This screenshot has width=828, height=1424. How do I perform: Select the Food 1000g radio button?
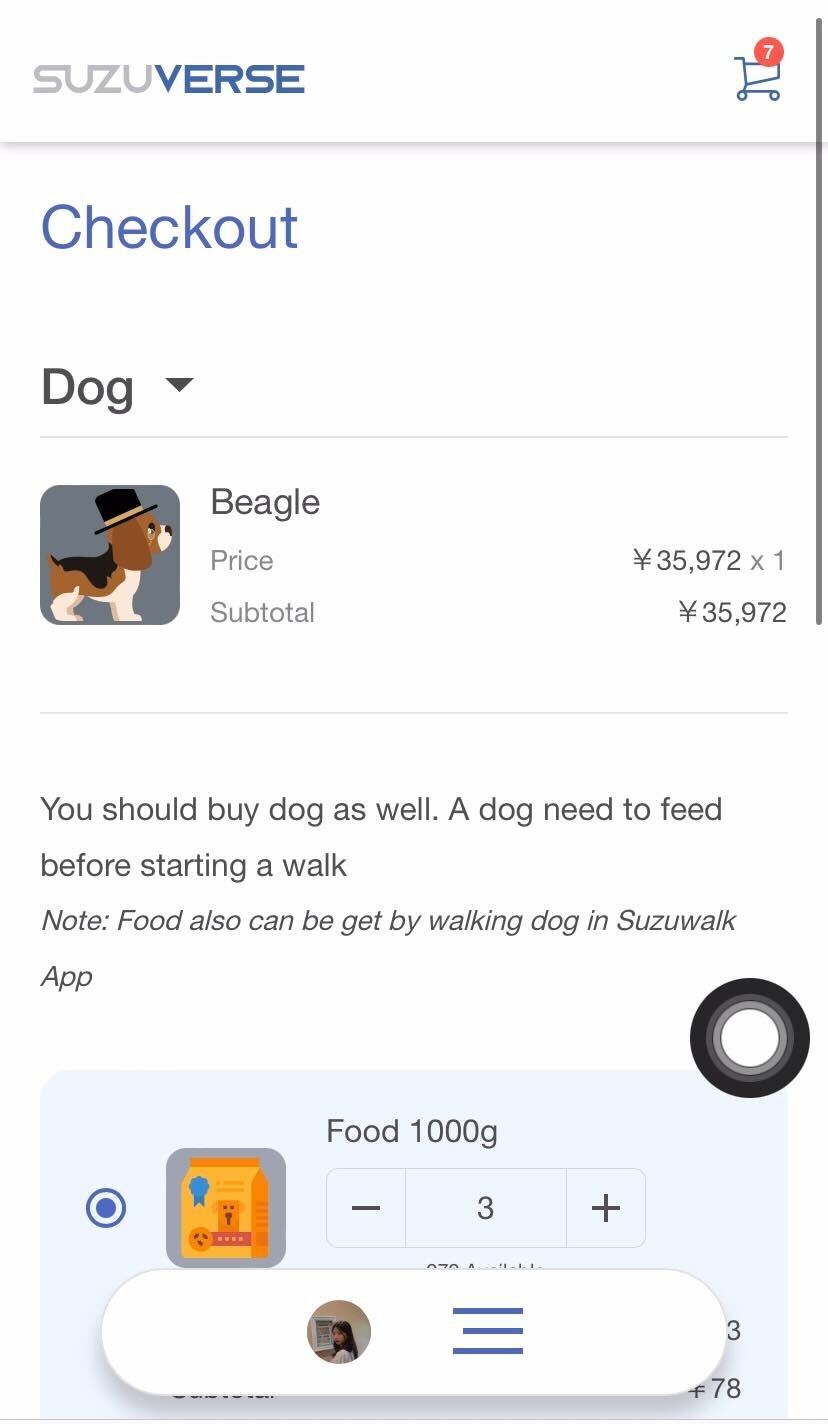(x=106, y=1208)
